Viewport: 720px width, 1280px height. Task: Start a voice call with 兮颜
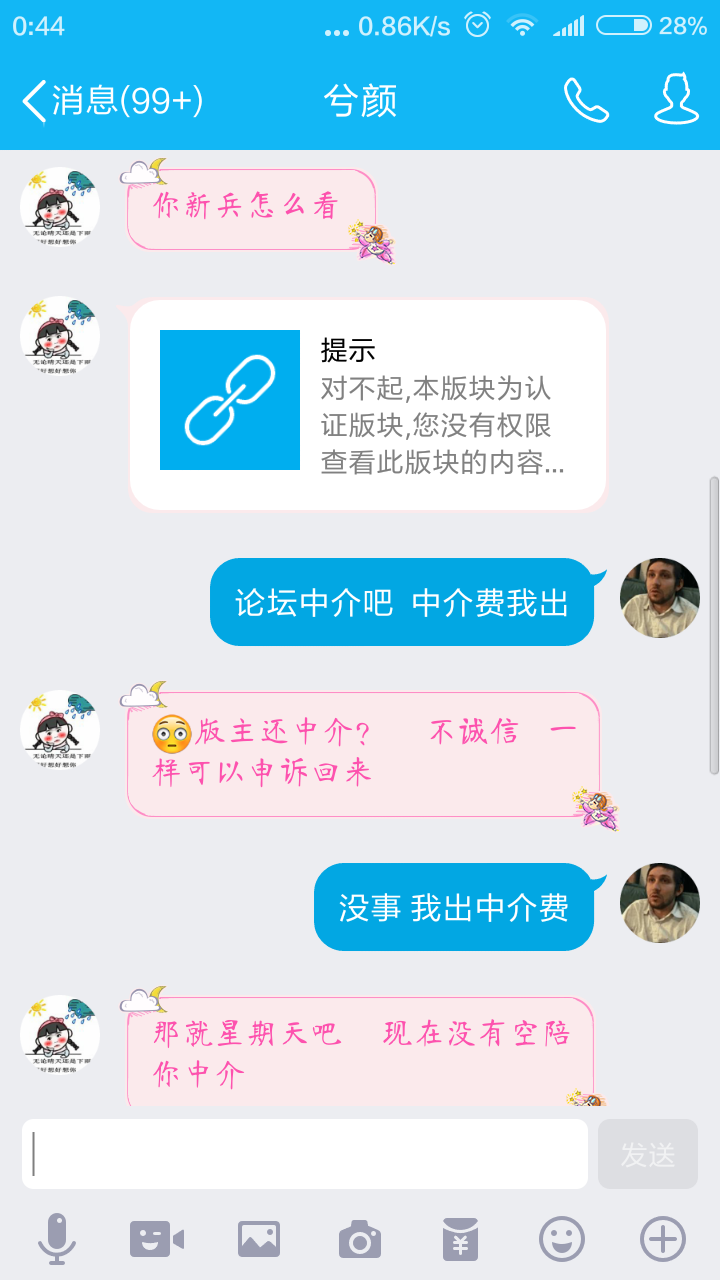point(586,100)
